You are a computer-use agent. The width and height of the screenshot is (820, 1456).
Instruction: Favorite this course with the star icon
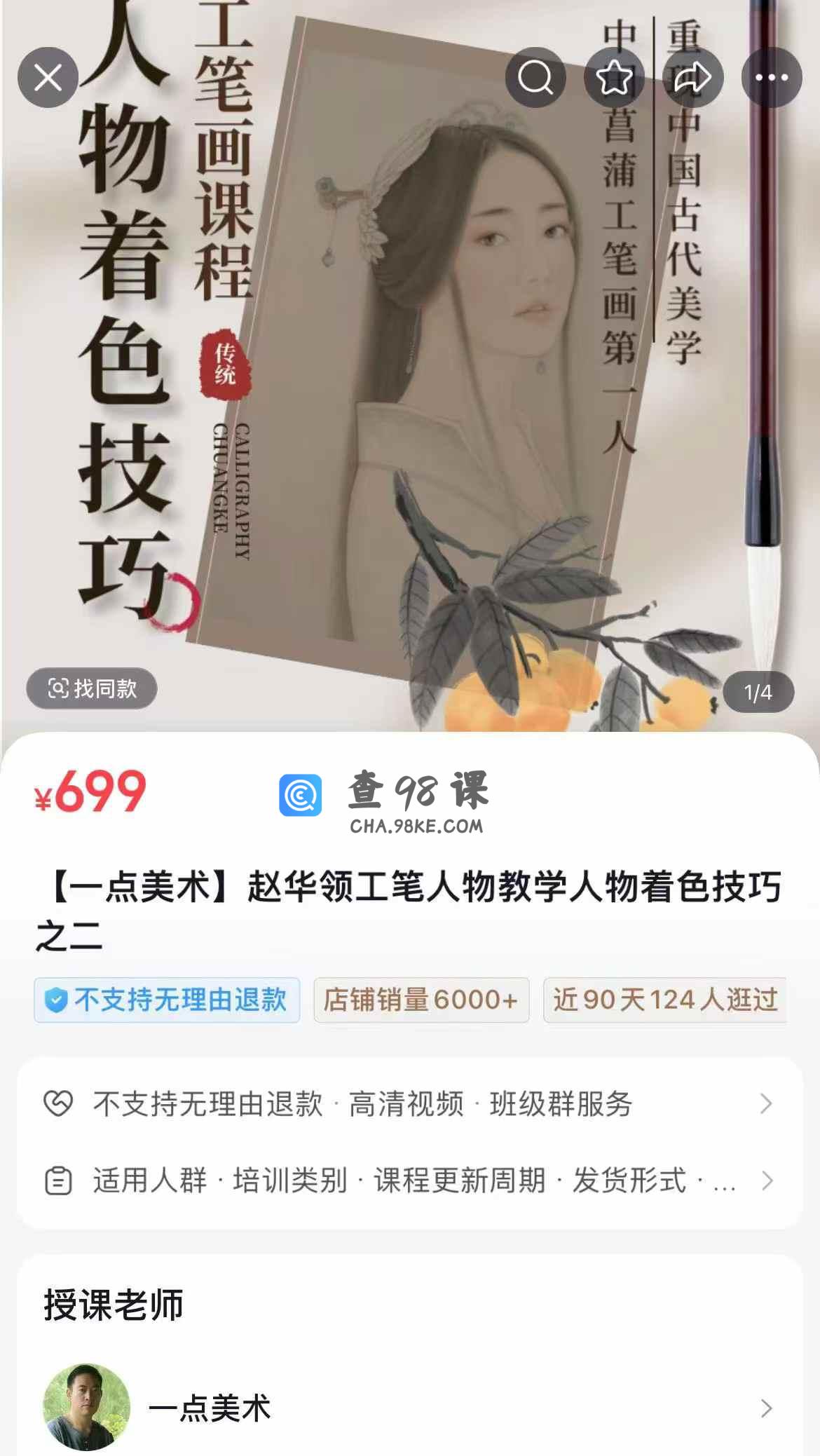[614, 78]
